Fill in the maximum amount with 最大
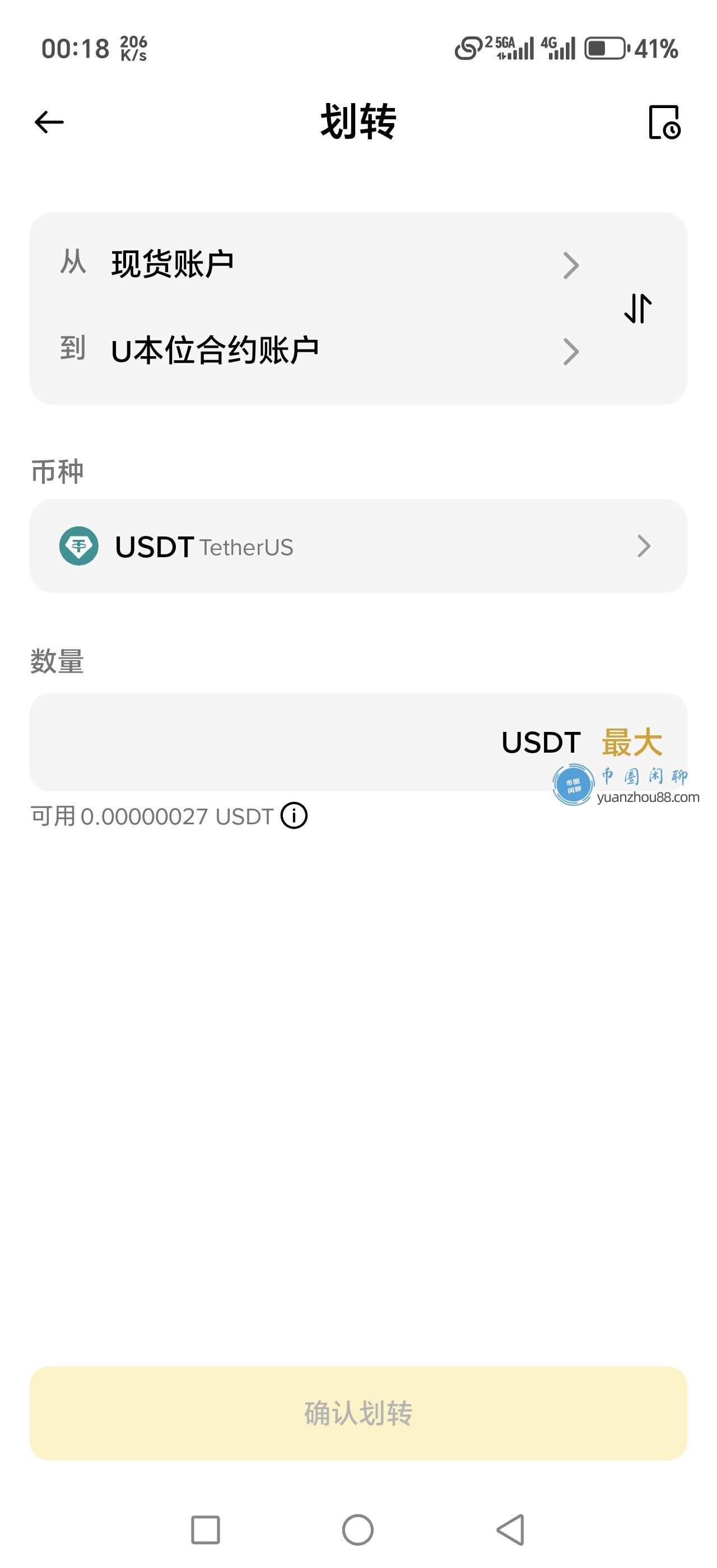 (x=632, y=742)
